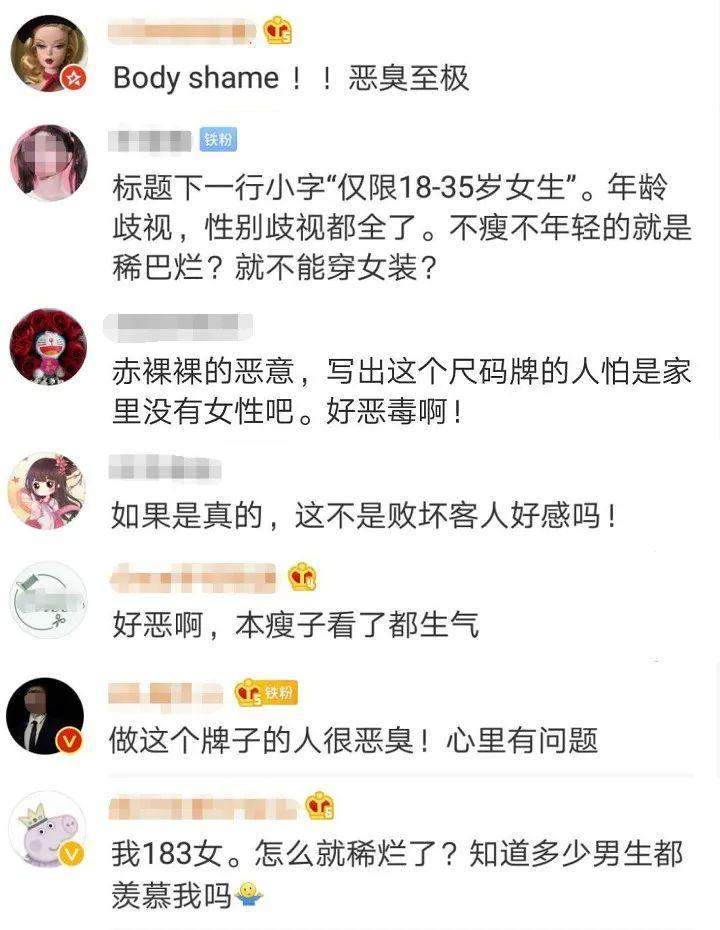This screenshot has width=720, height=930.
Task: Open the comment starting with "我183女"
Action: (398, 873)
